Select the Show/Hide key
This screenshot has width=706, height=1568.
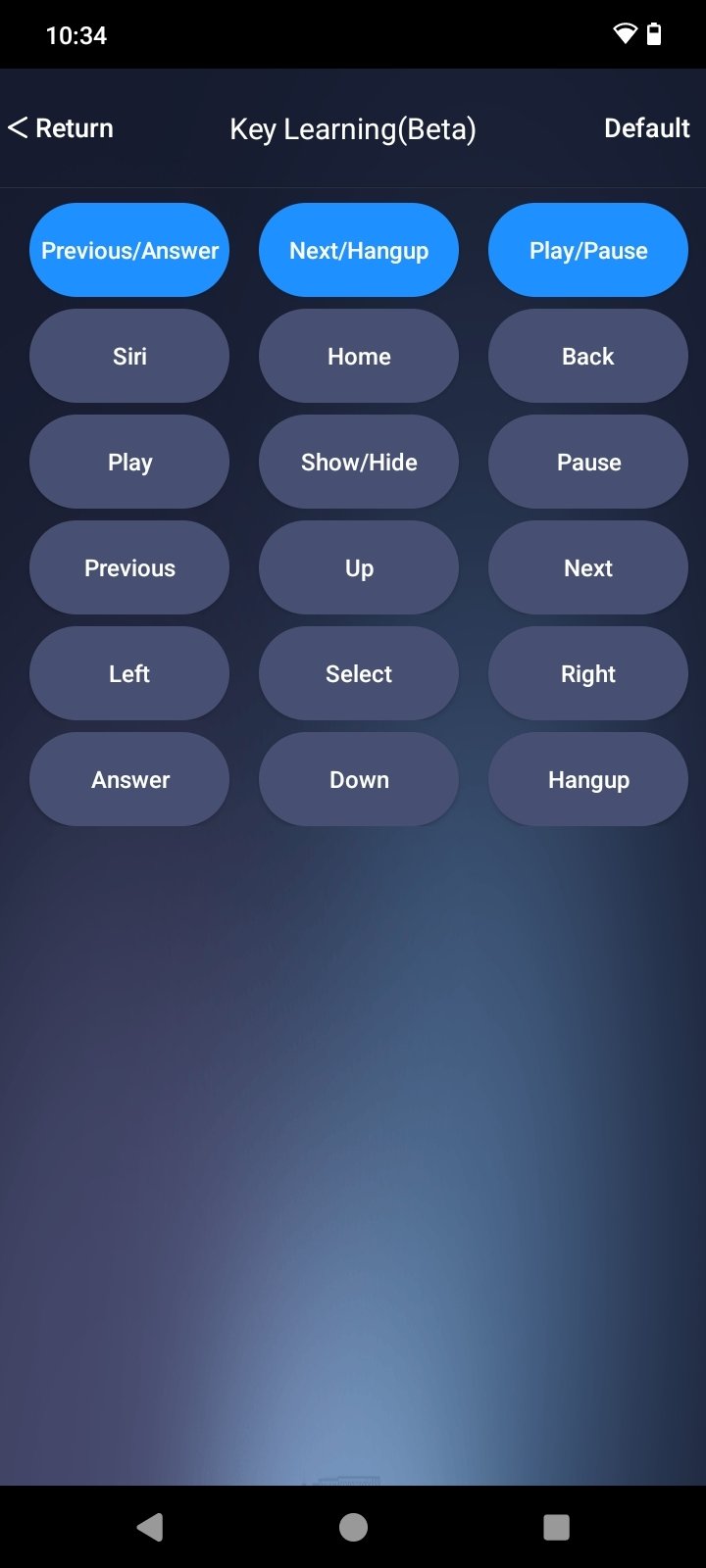(x=359, y=463)
